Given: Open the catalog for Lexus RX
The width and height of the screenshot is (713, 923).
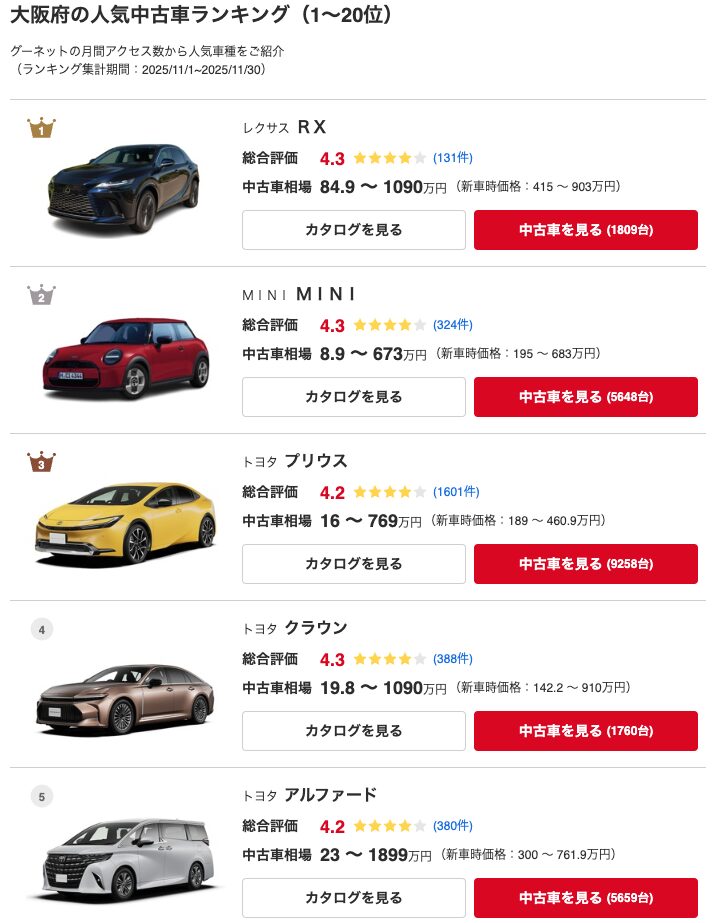Looking at the screenshot, I should point(353,230).
